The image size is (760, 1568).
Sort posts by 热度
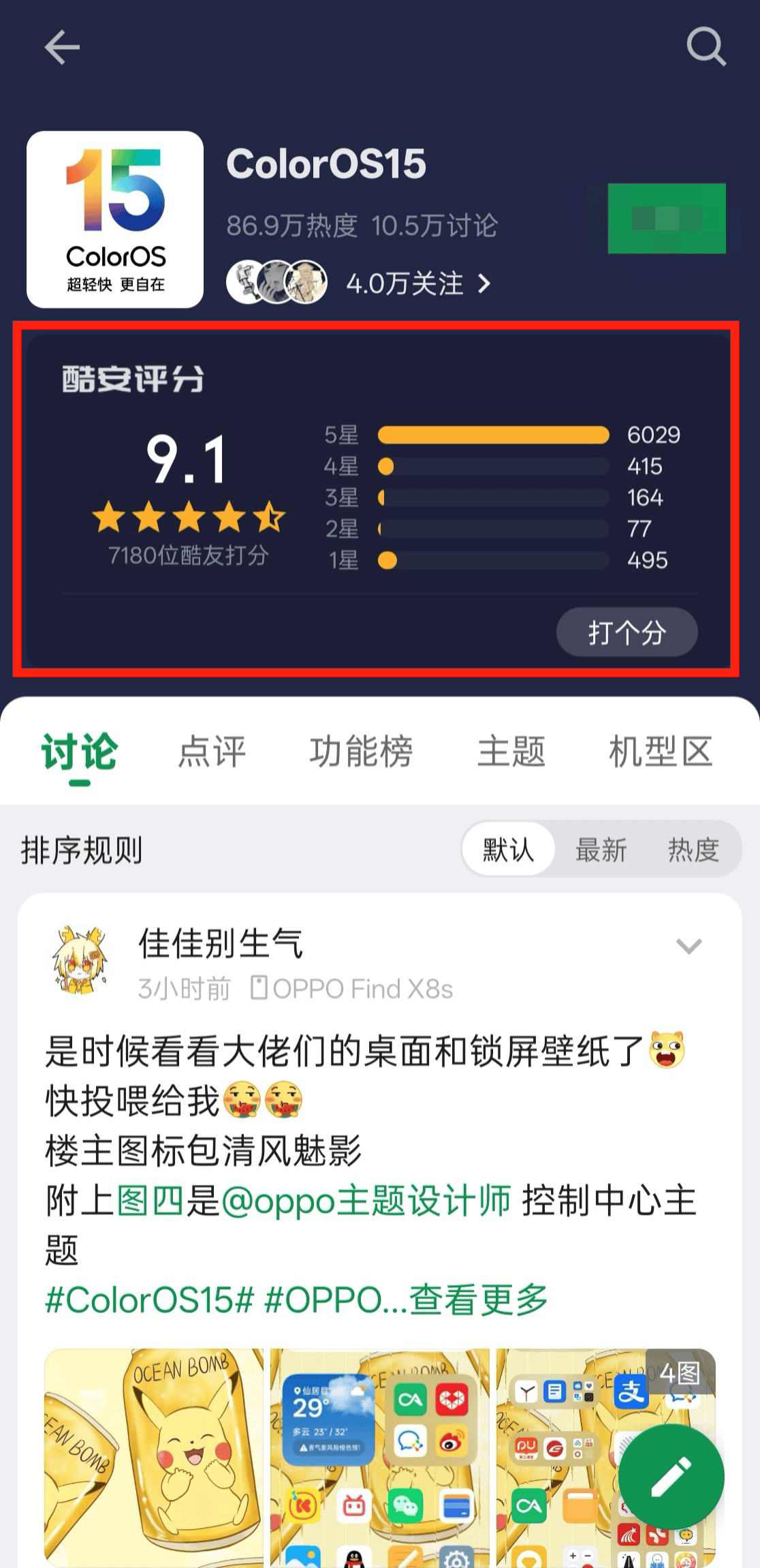[693, 850]
